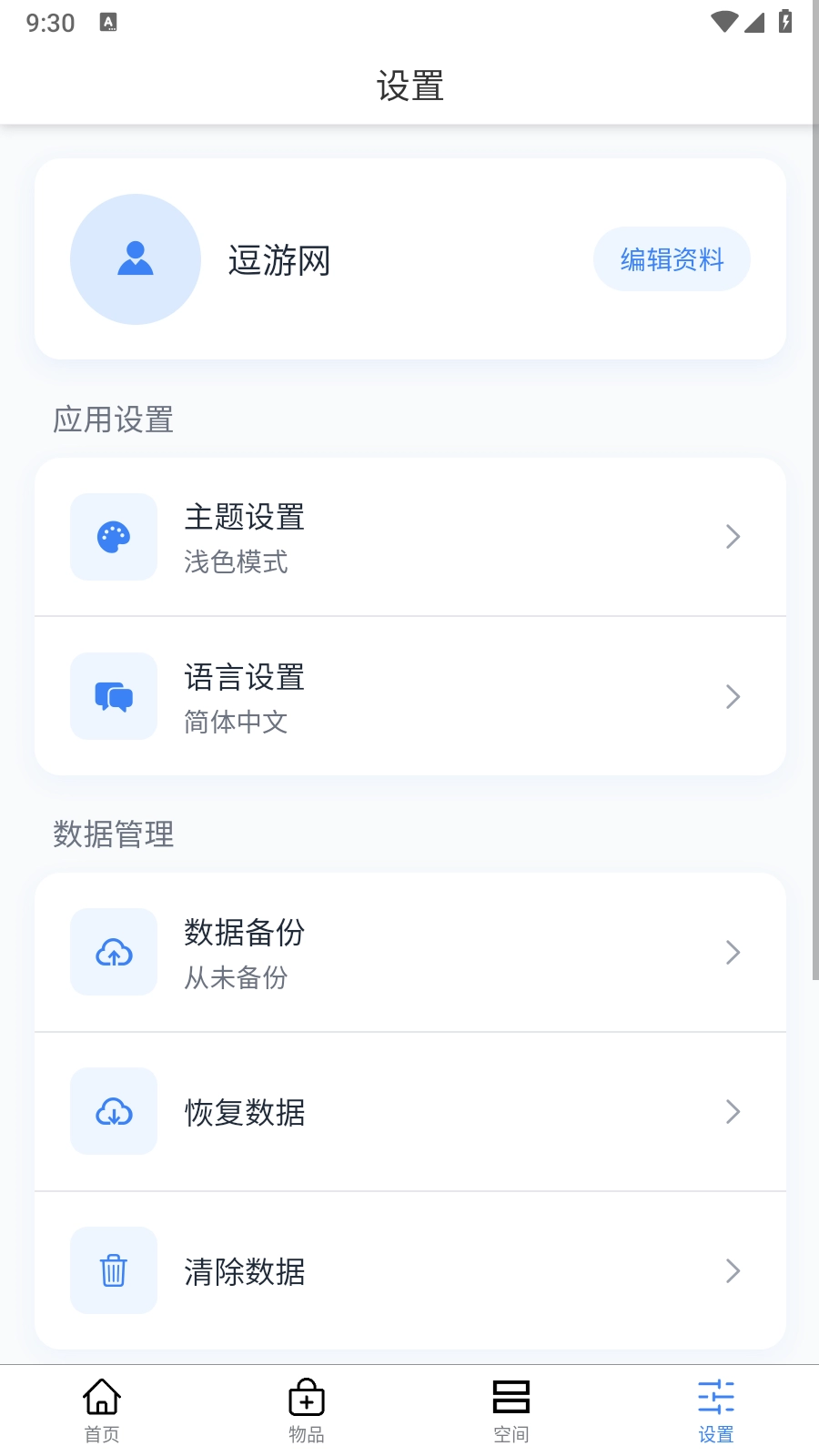The image size is (819, 1456).
Task: Tap the 编辑资料 button
Action: (672, 259)
